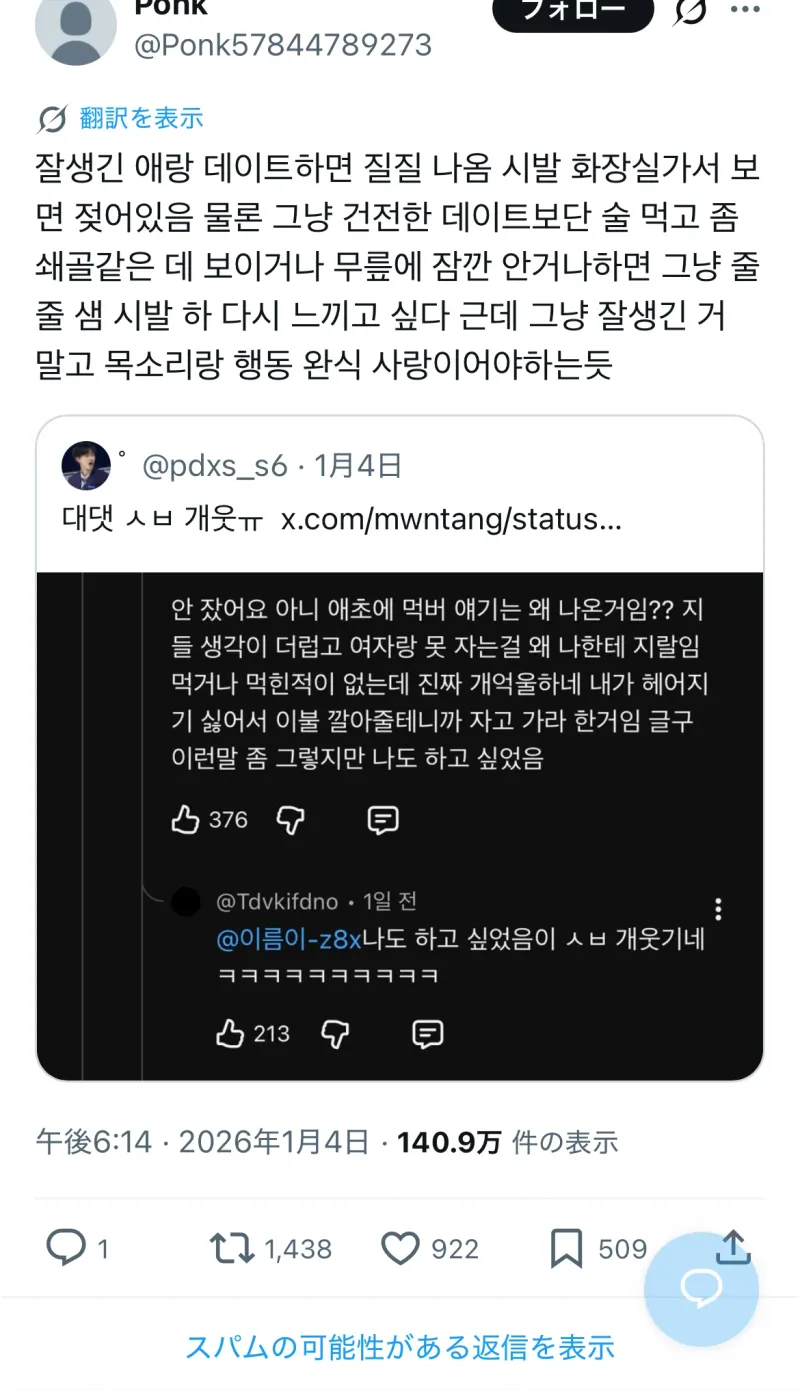Image resolution: width=800 pixels, height=1391 pixels.
Task: Click the repost arrows icon
Action: [229, 1247]
